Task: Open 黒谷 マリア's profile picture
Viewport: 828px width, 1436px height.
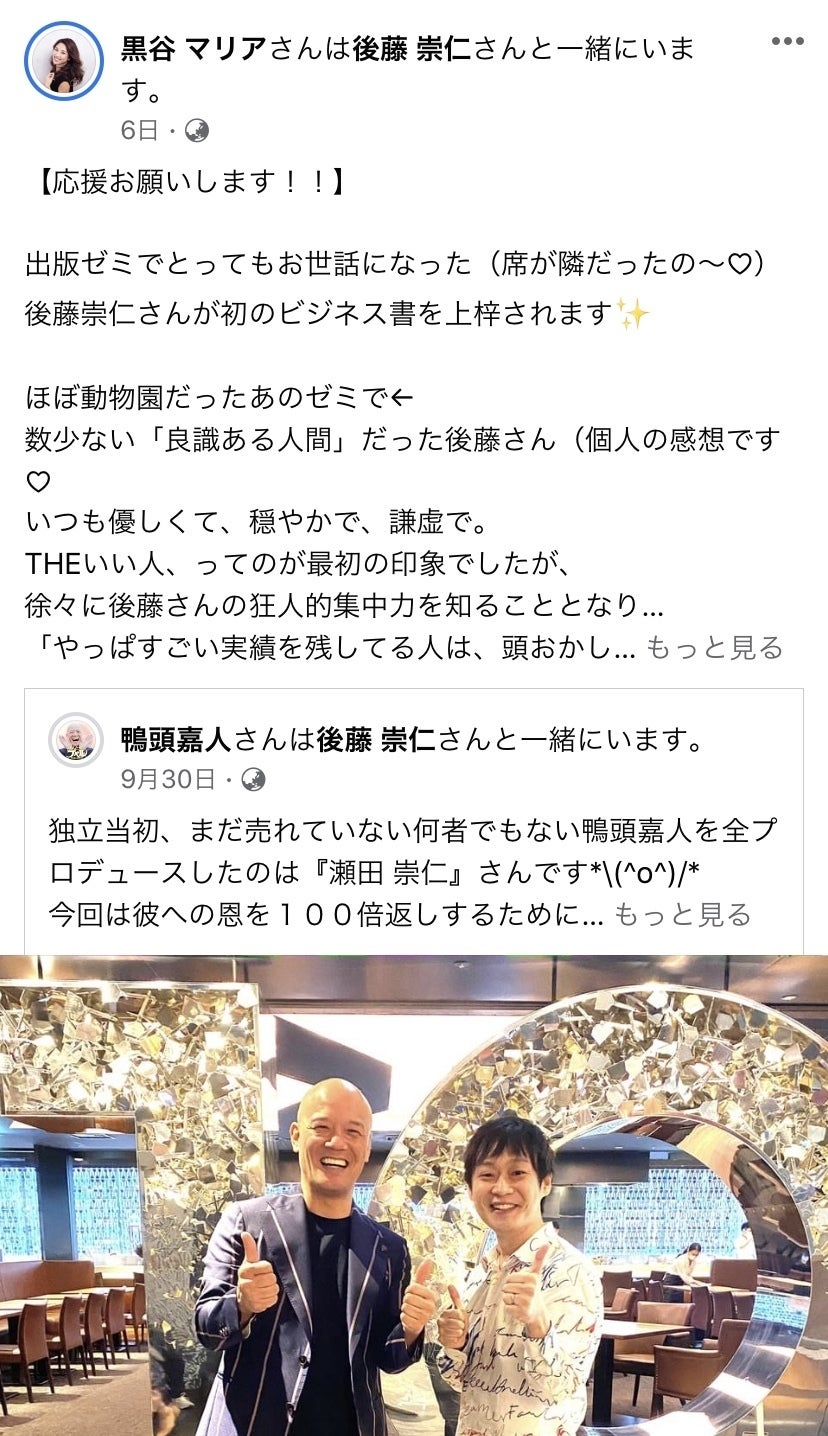Action: point(64,62)
